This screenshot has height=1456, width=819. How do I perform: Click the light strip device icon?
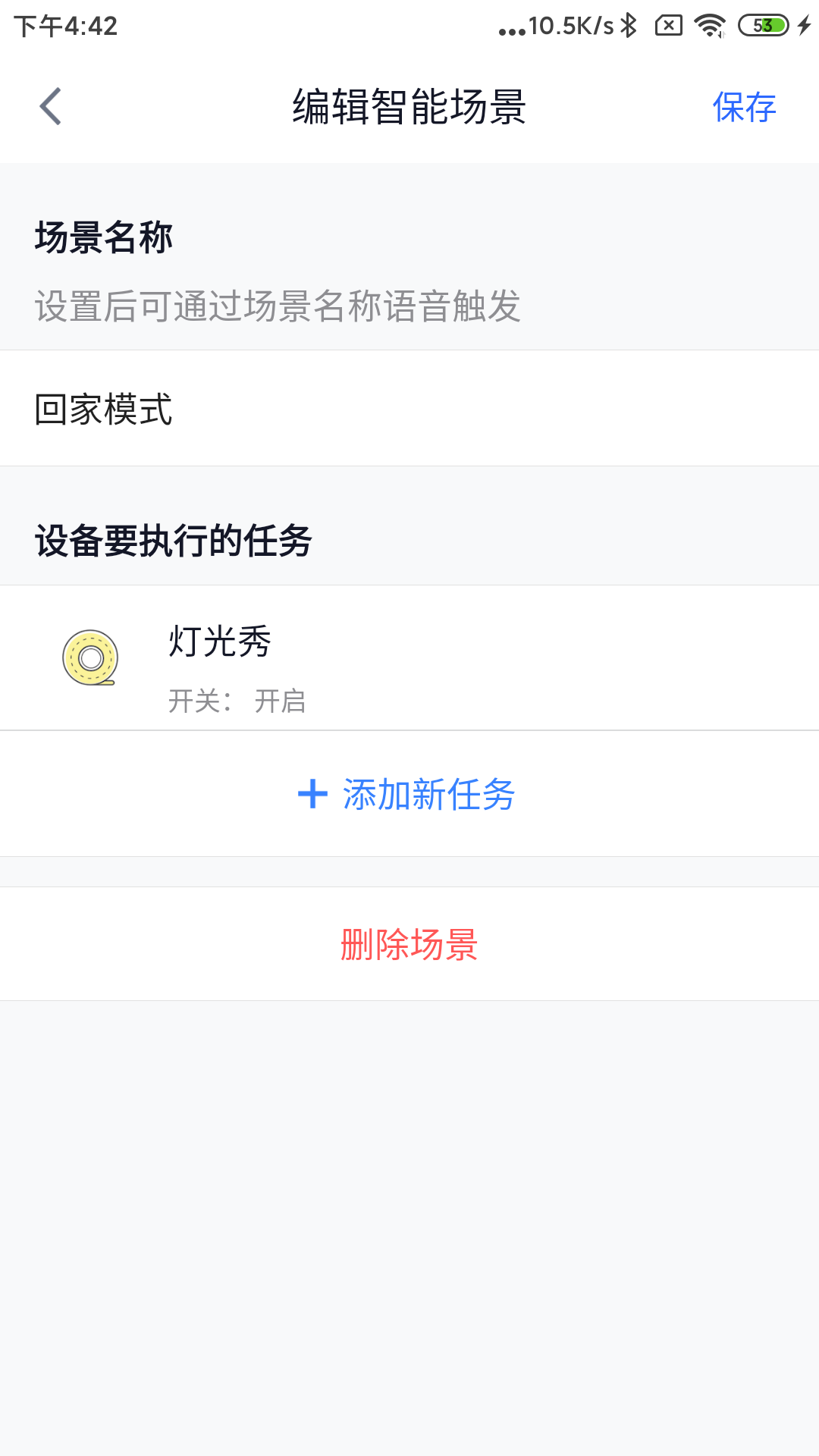coord(91,658)
